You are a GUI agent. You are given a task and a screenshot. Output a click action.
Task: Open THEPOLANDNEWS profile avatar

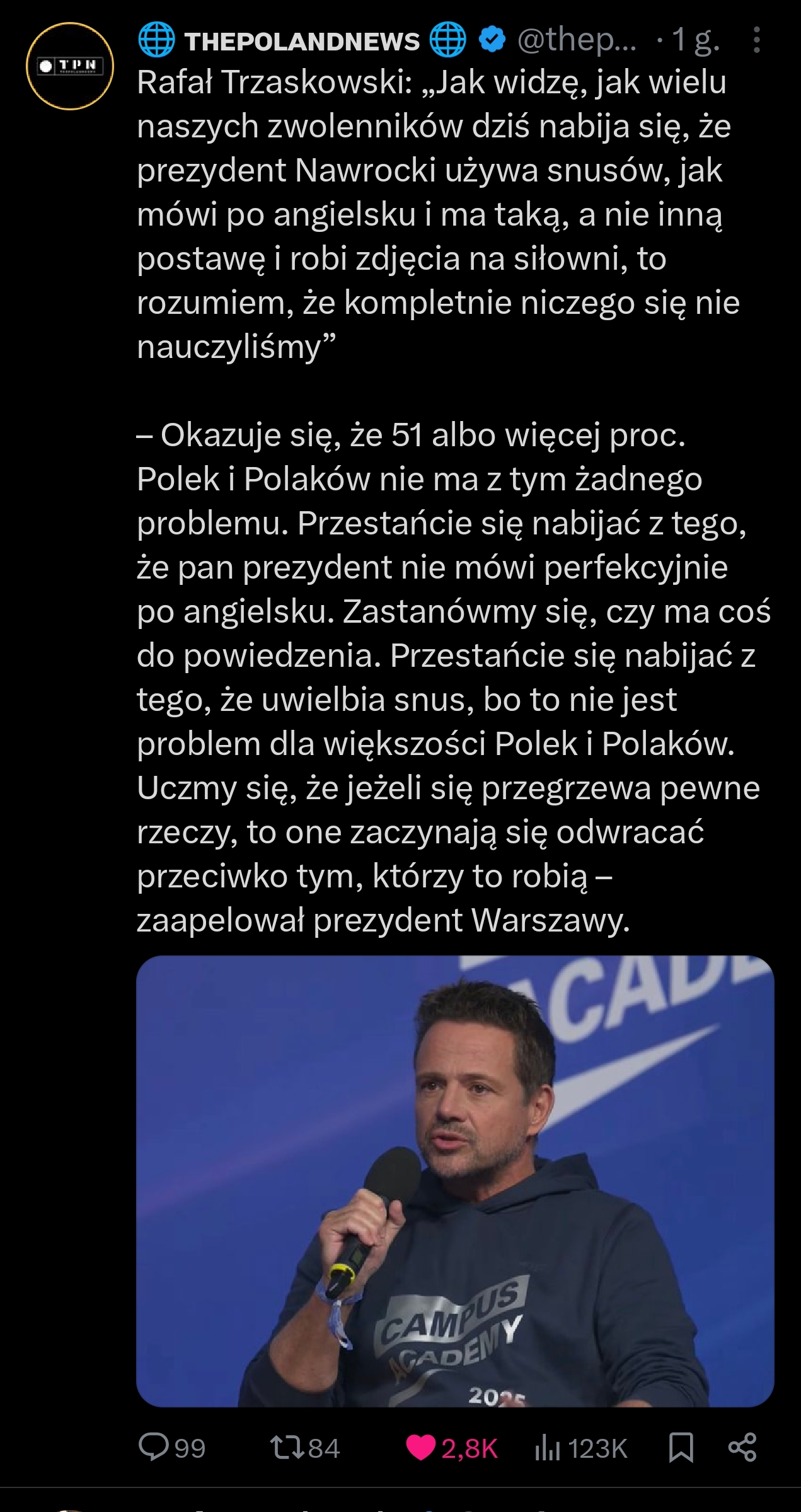coord(69,66)
